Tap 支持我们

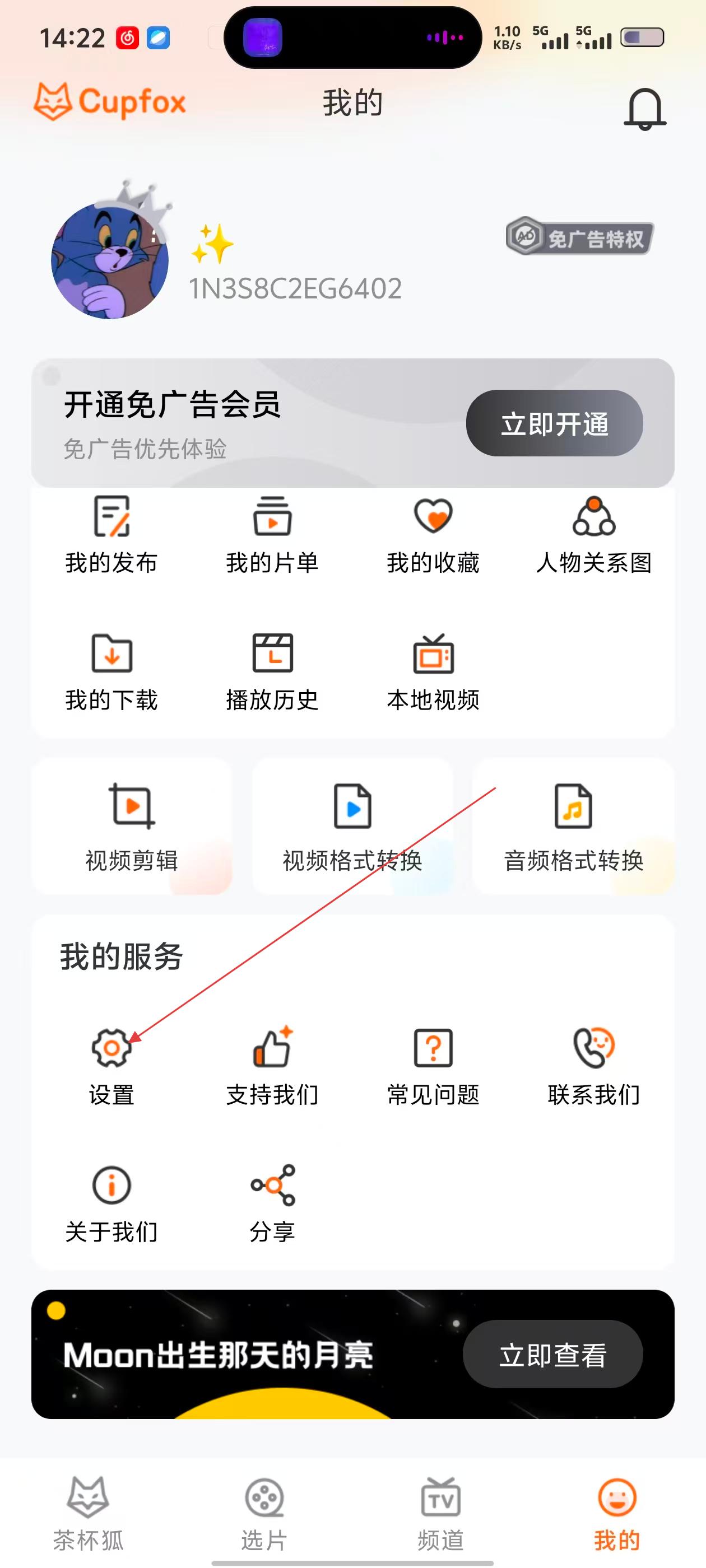click(272, 1066)
